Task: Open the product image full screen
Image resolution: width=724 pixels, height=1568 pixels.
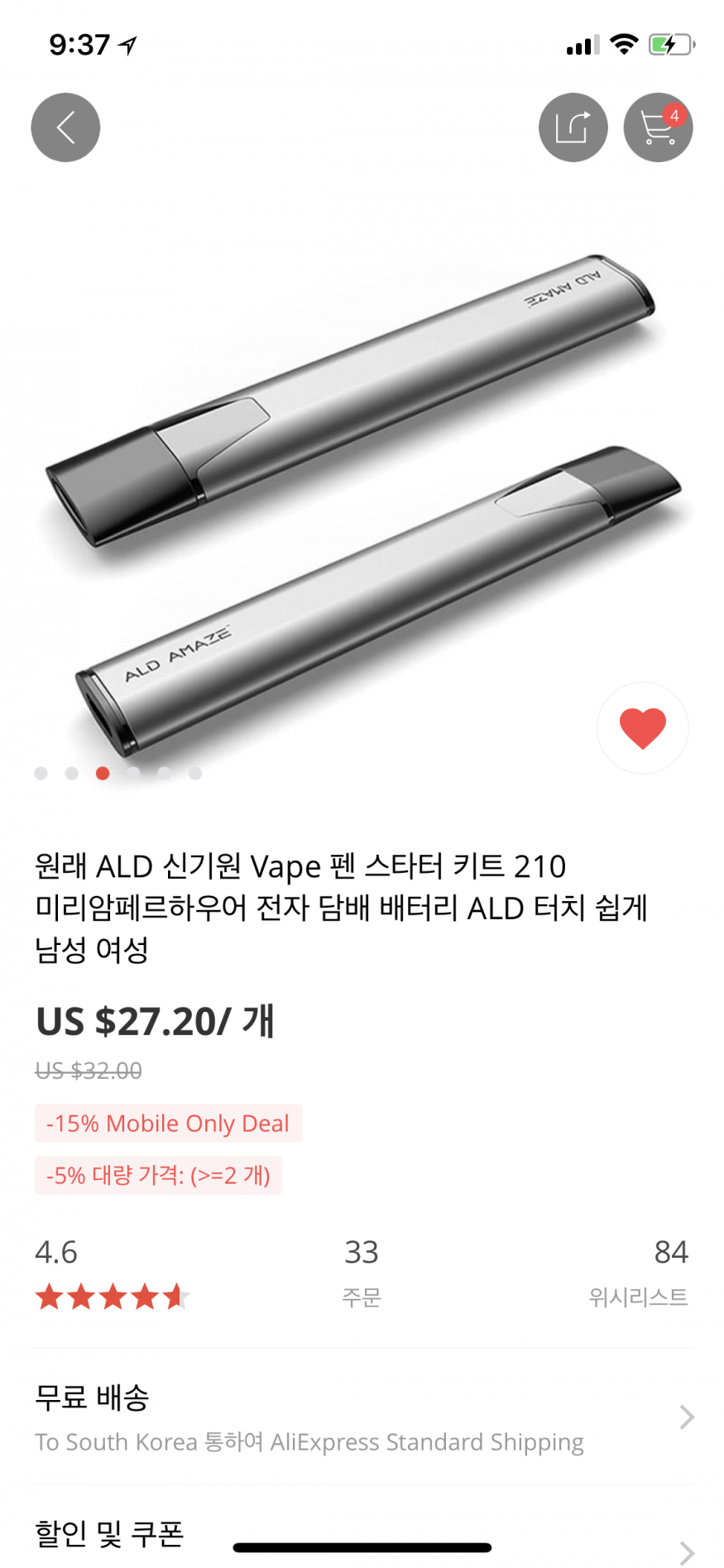Action: click(x=362, y=496)
